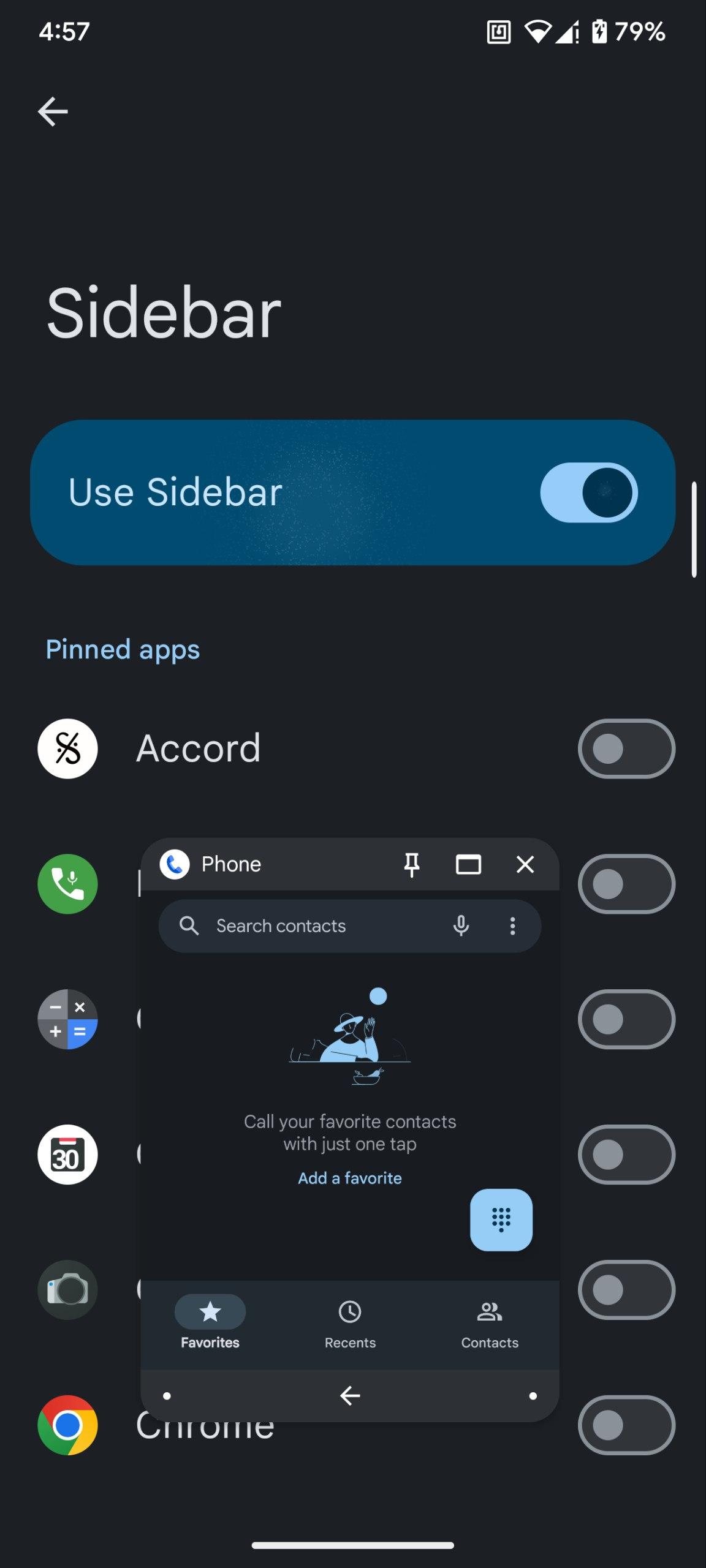Switch to the Contacts tab
706x1568 pixels.
[x=490, y=1323]
